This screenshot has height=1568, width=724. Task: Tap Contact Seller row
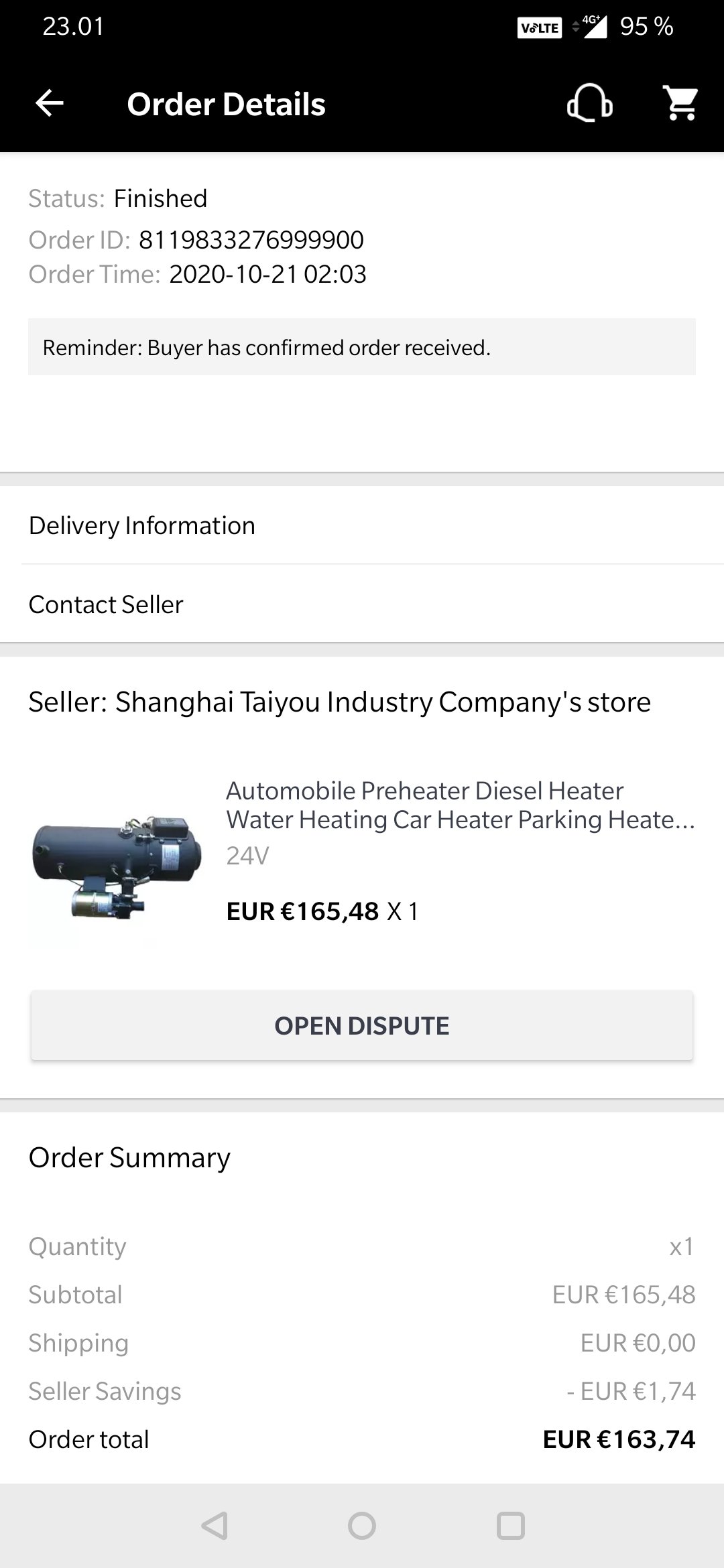[362, 604]
